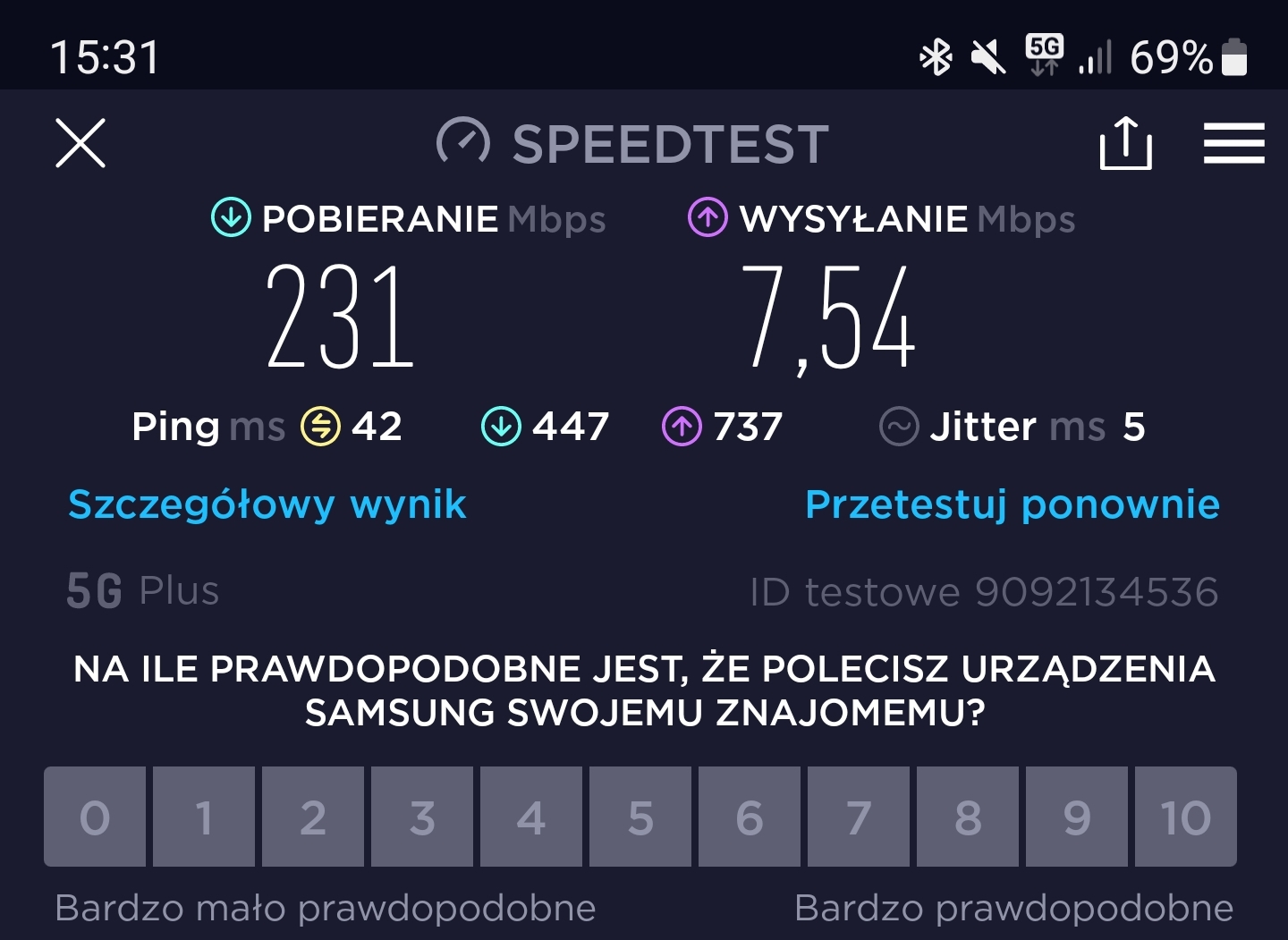1288x940 pixels.
Task: Pick rating 3 on the scale
Action: coord(422,817)
